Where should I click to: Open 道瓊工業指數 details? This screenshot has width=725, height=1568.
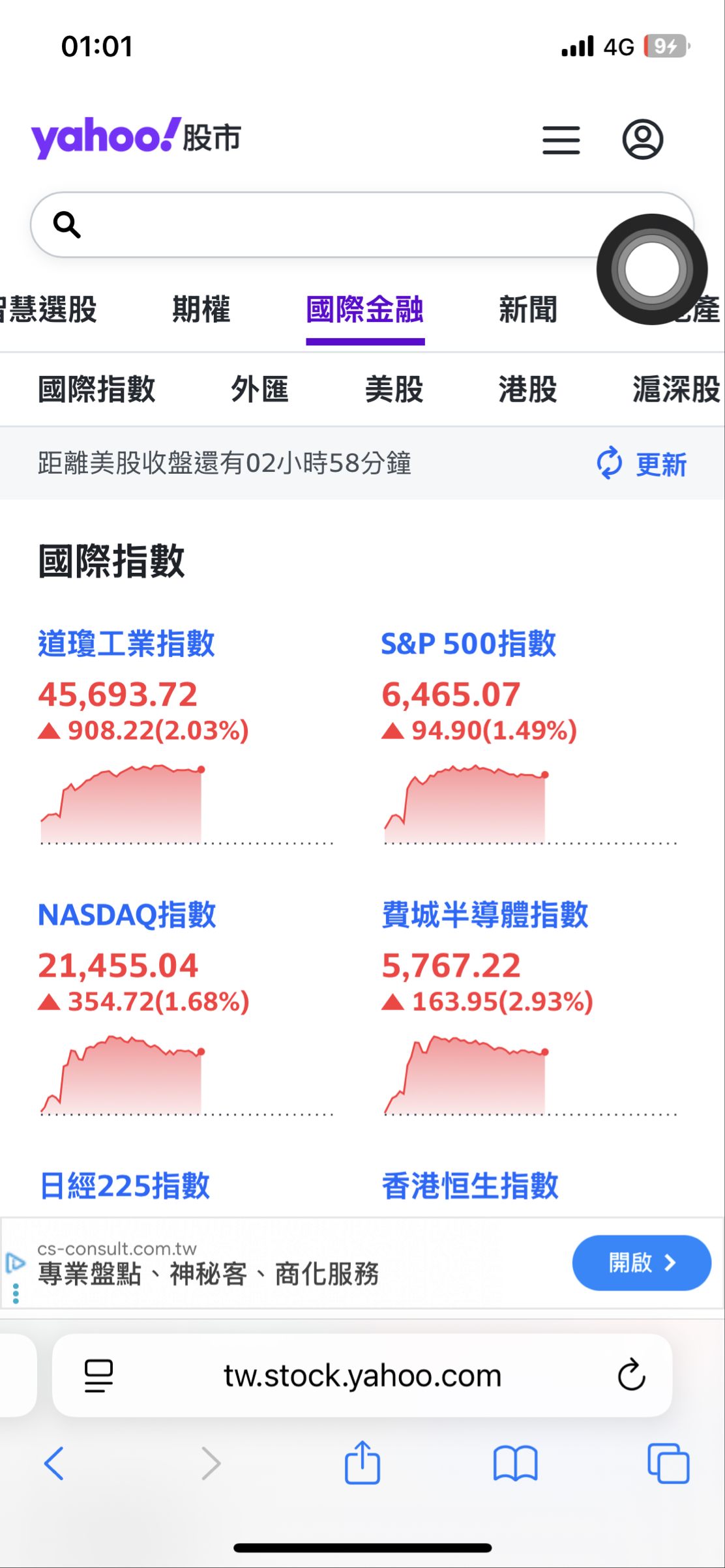[126, 644]
